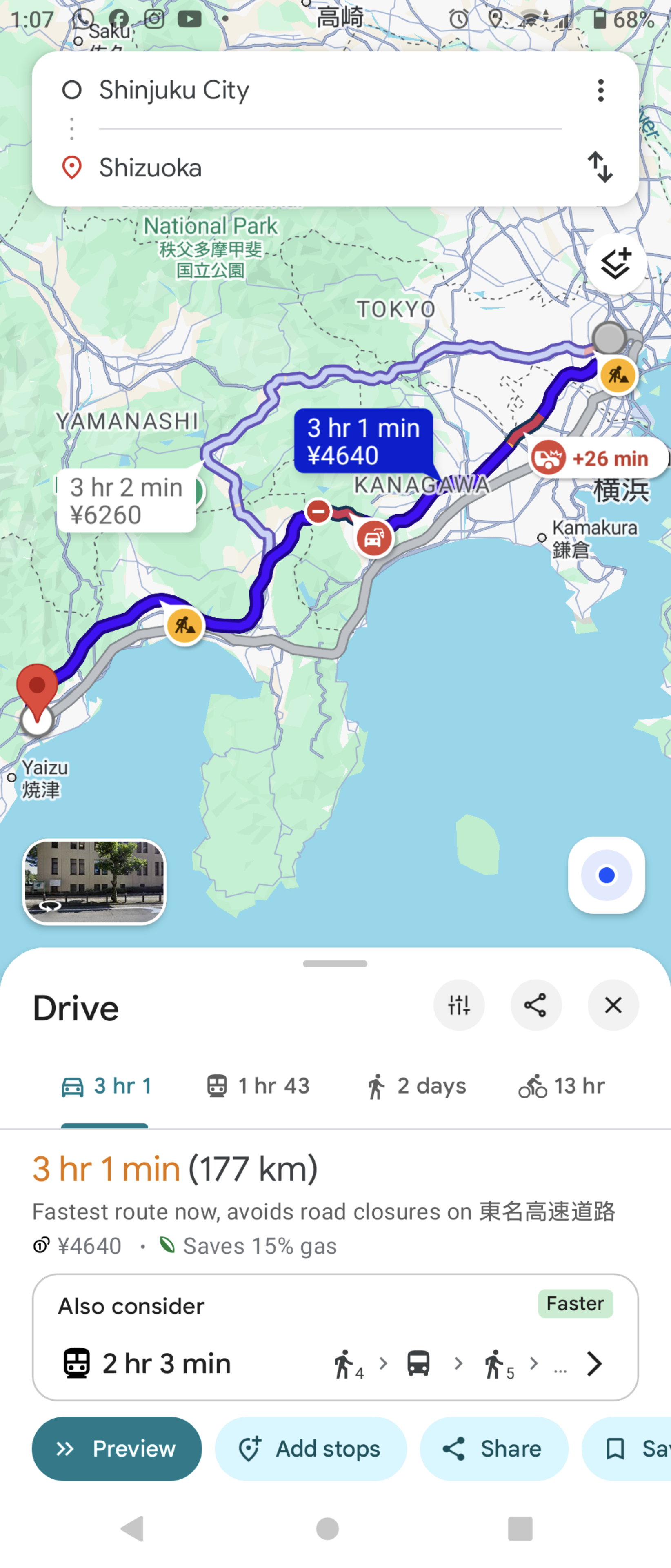Open the faster 2 hr 3 min transit option

(x=335, y=1337)
